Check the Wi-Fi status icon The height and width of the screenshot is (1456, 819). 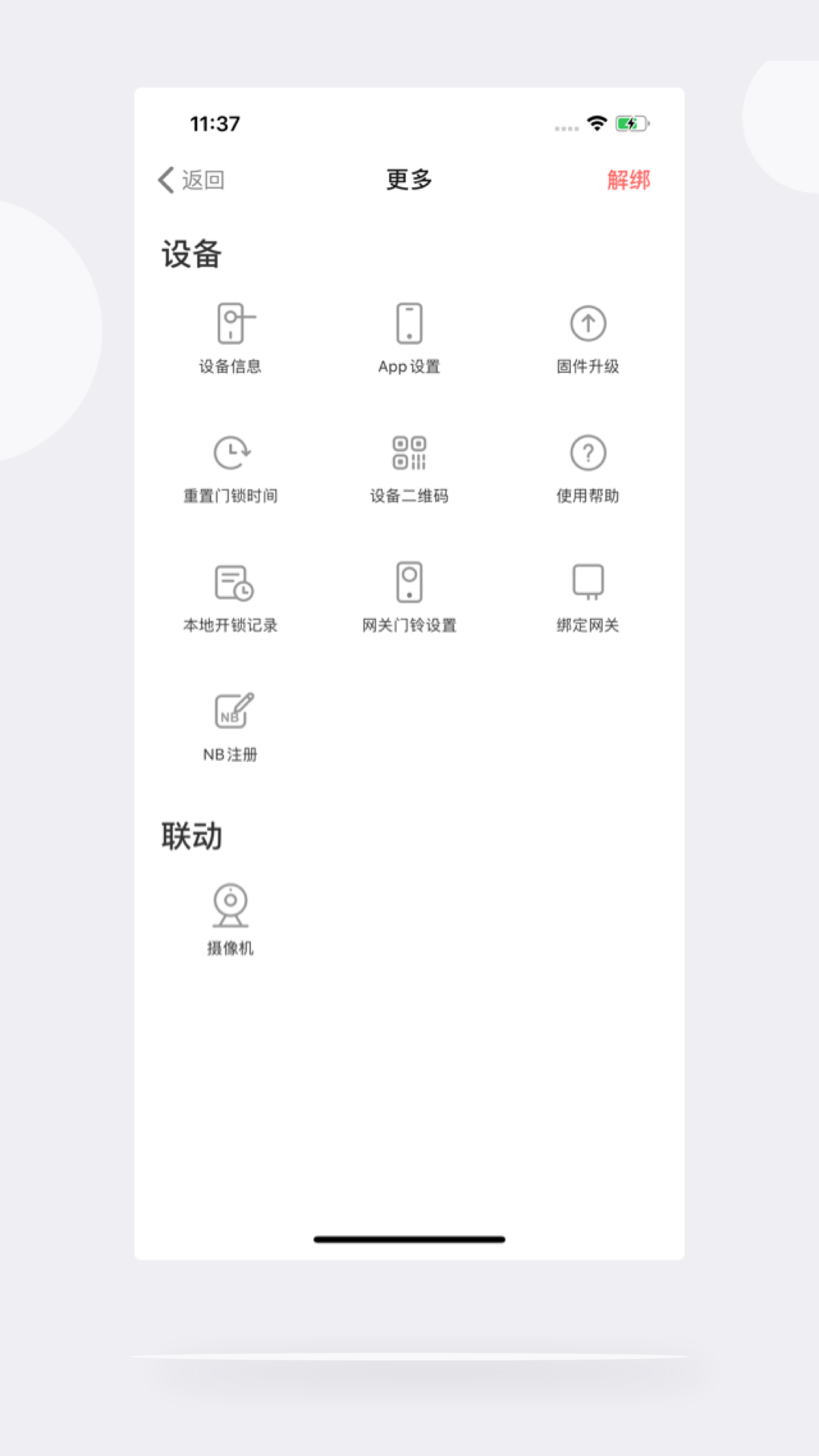point(596,121)
